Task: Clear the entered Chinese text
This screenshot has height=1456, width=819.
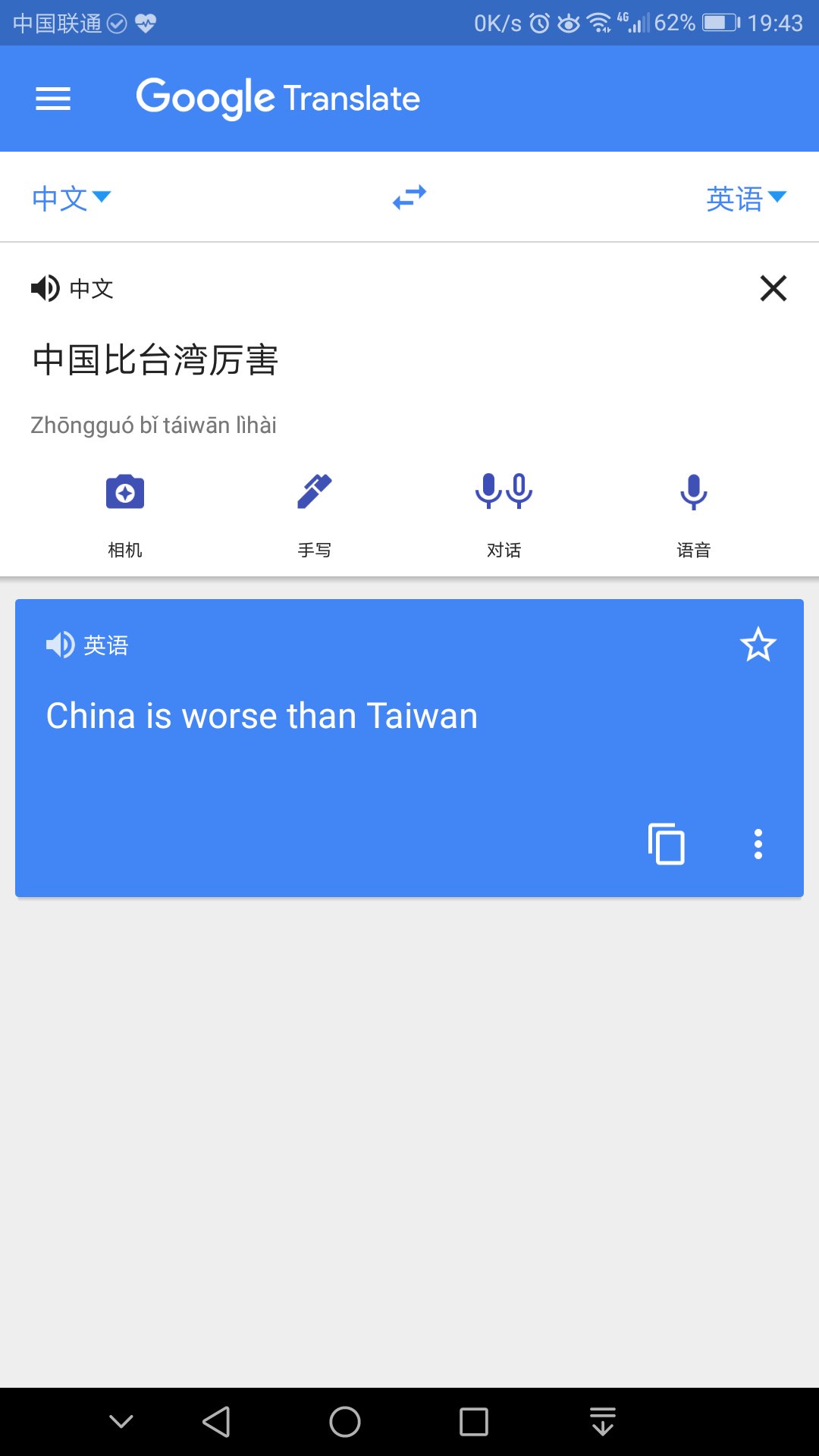Action: [773, 288]
